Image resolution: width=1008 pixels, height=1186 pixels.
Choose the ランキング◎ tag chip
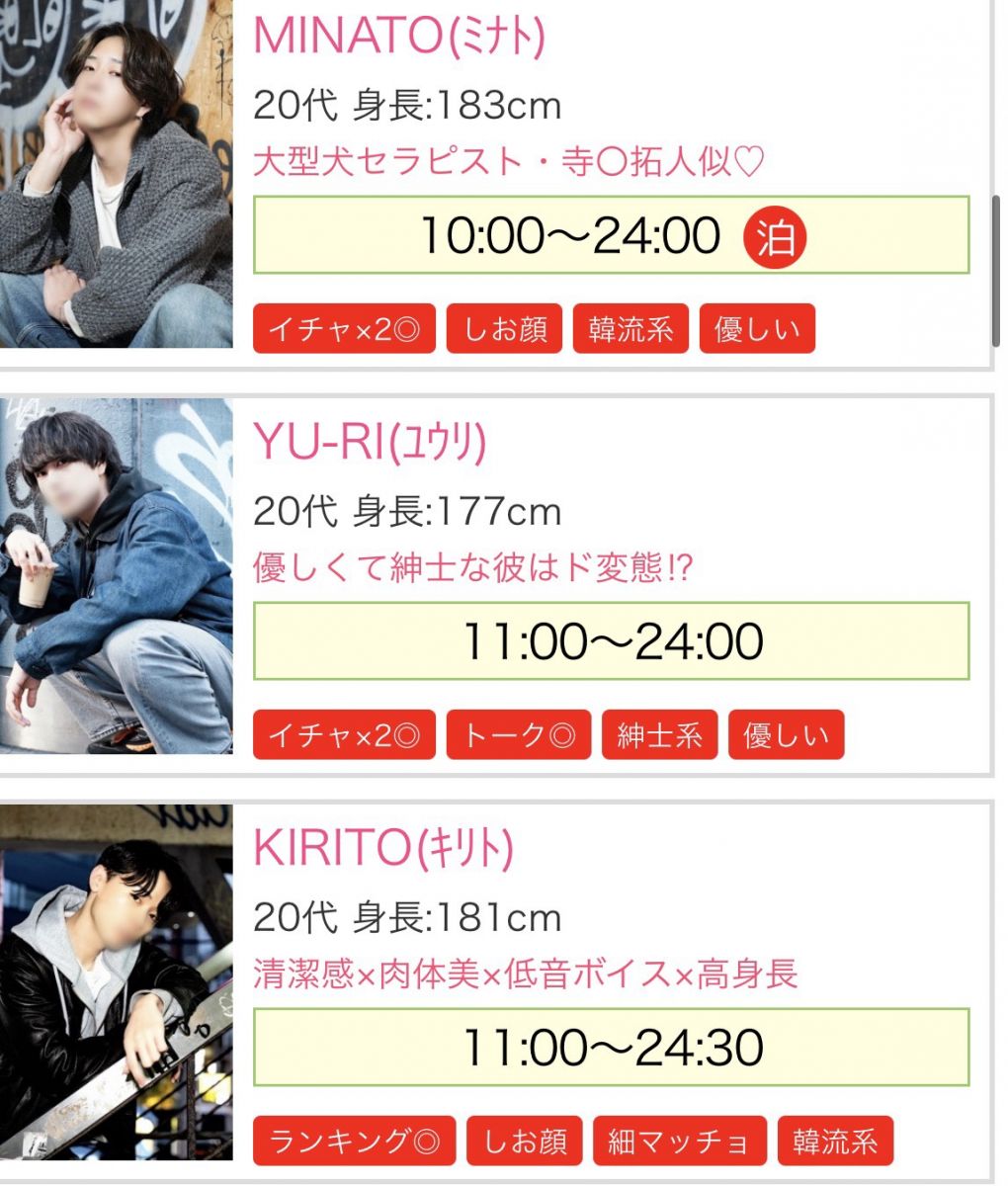tap(354, 1142)
